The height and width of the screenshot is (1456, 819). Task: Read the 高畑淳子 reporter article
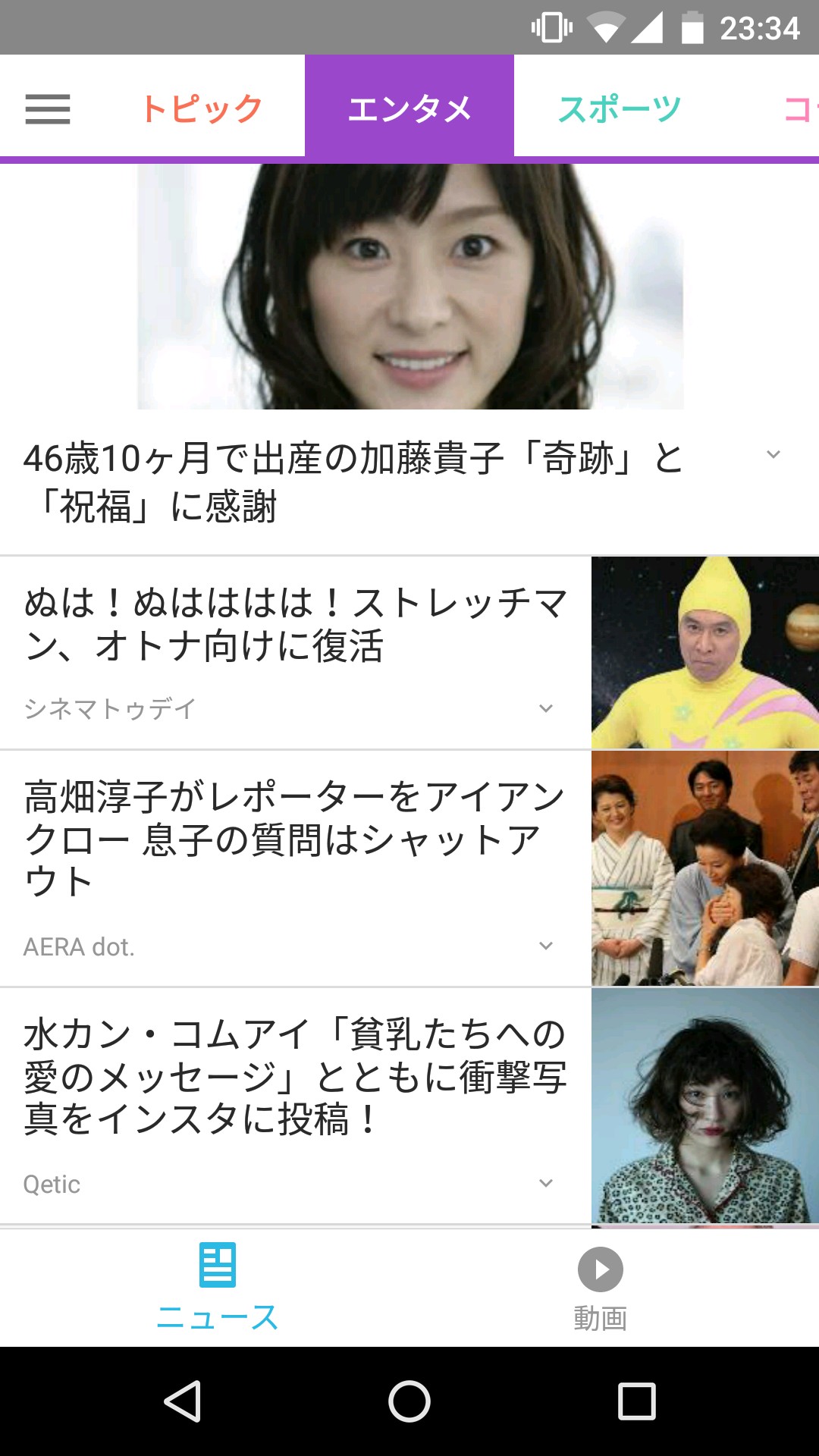(296, 839)
